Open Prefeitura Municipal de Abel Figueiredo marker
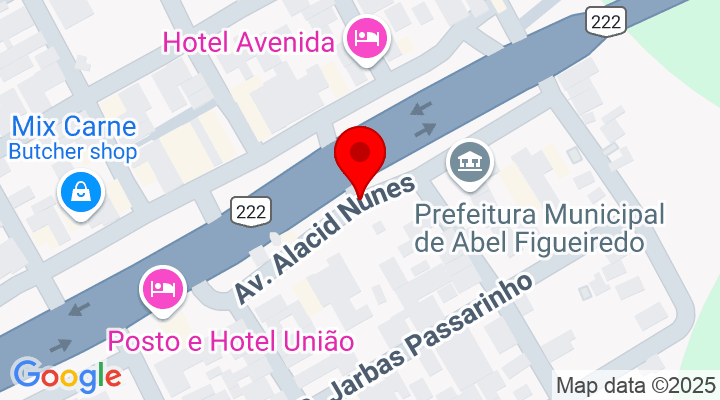 tap(469, 162)
